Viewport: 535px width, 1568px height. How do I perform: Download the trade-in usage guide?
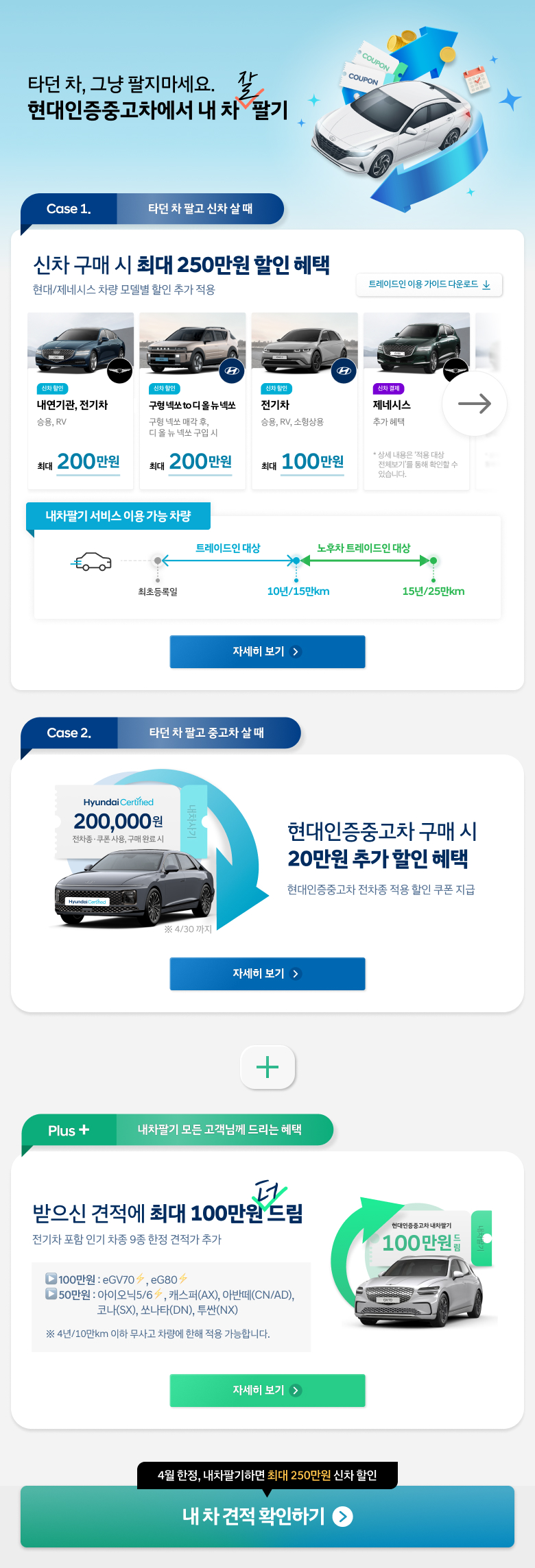[x=429, y=284]
